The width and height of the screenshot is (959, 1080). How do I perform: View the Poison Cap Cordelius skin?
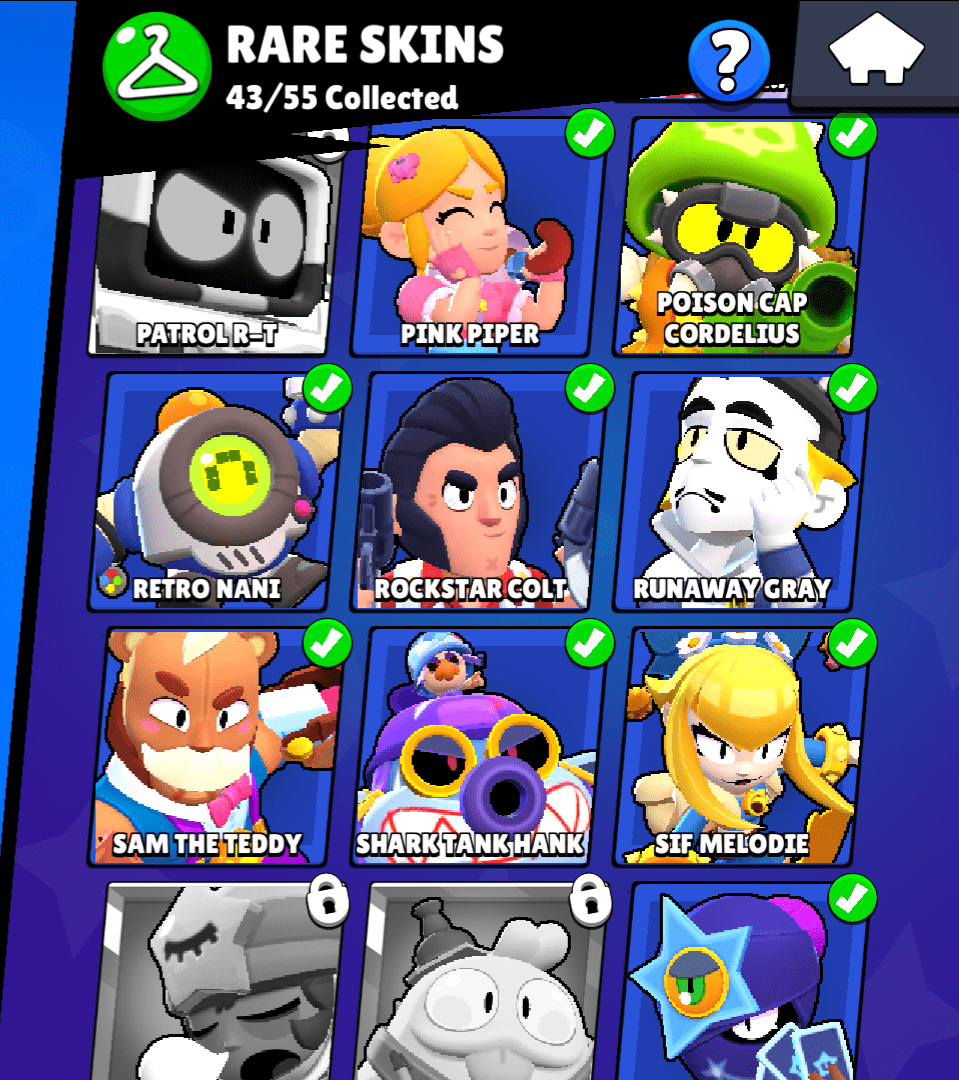coord(735,240)
